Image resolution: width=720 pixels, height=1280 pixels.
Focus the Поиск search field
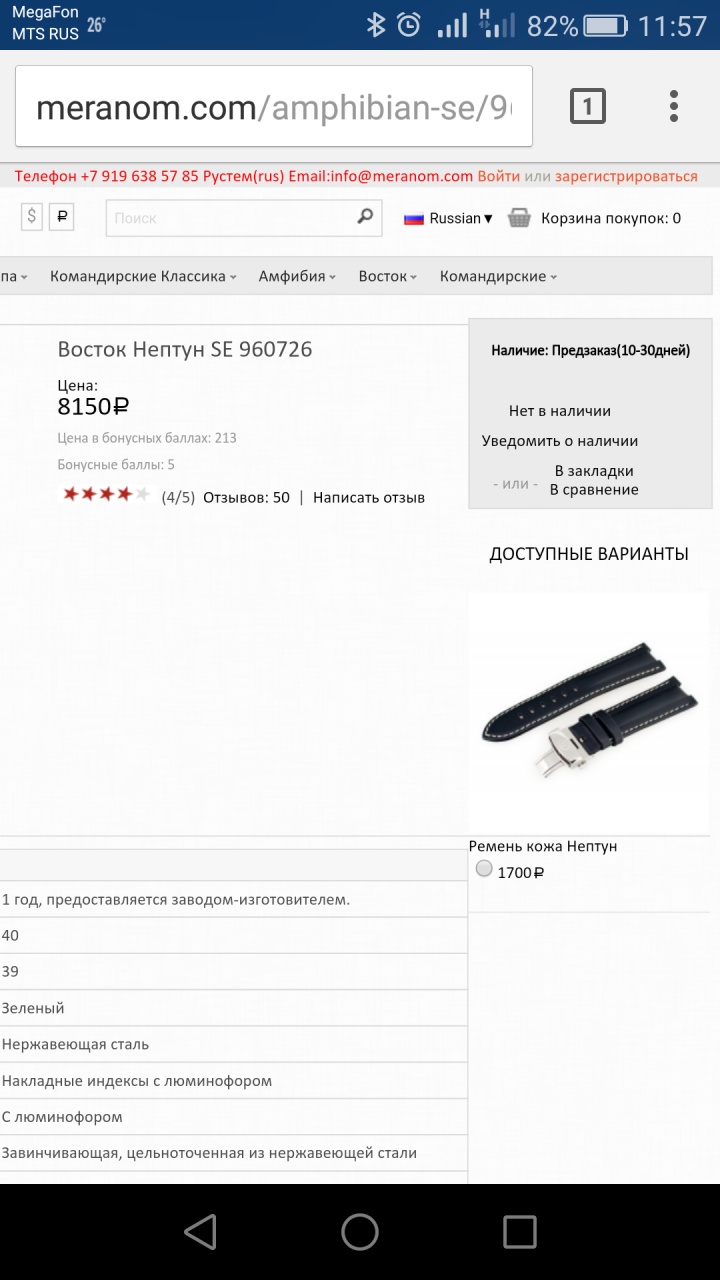(x=230, y=217)
